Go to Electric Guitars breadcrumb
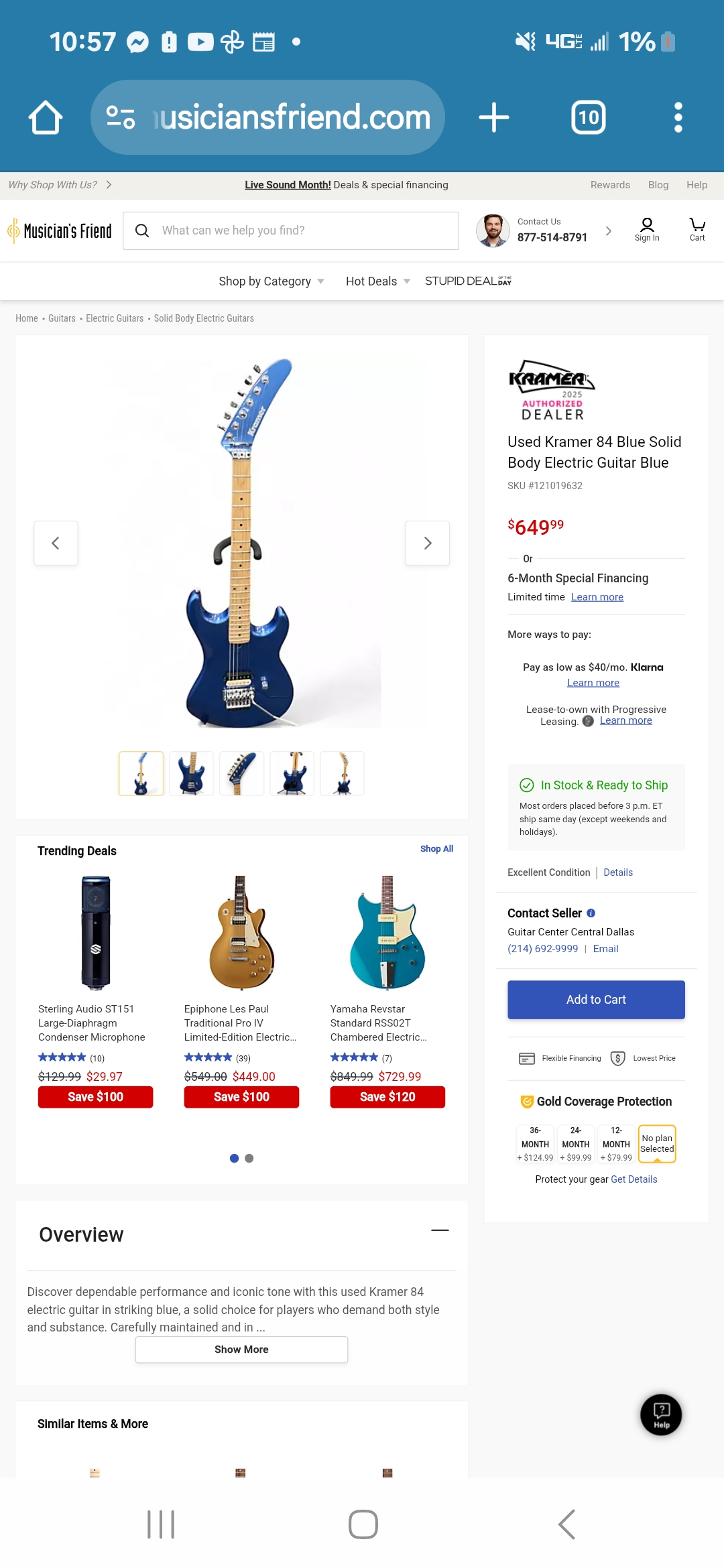 tap(115, 318)
